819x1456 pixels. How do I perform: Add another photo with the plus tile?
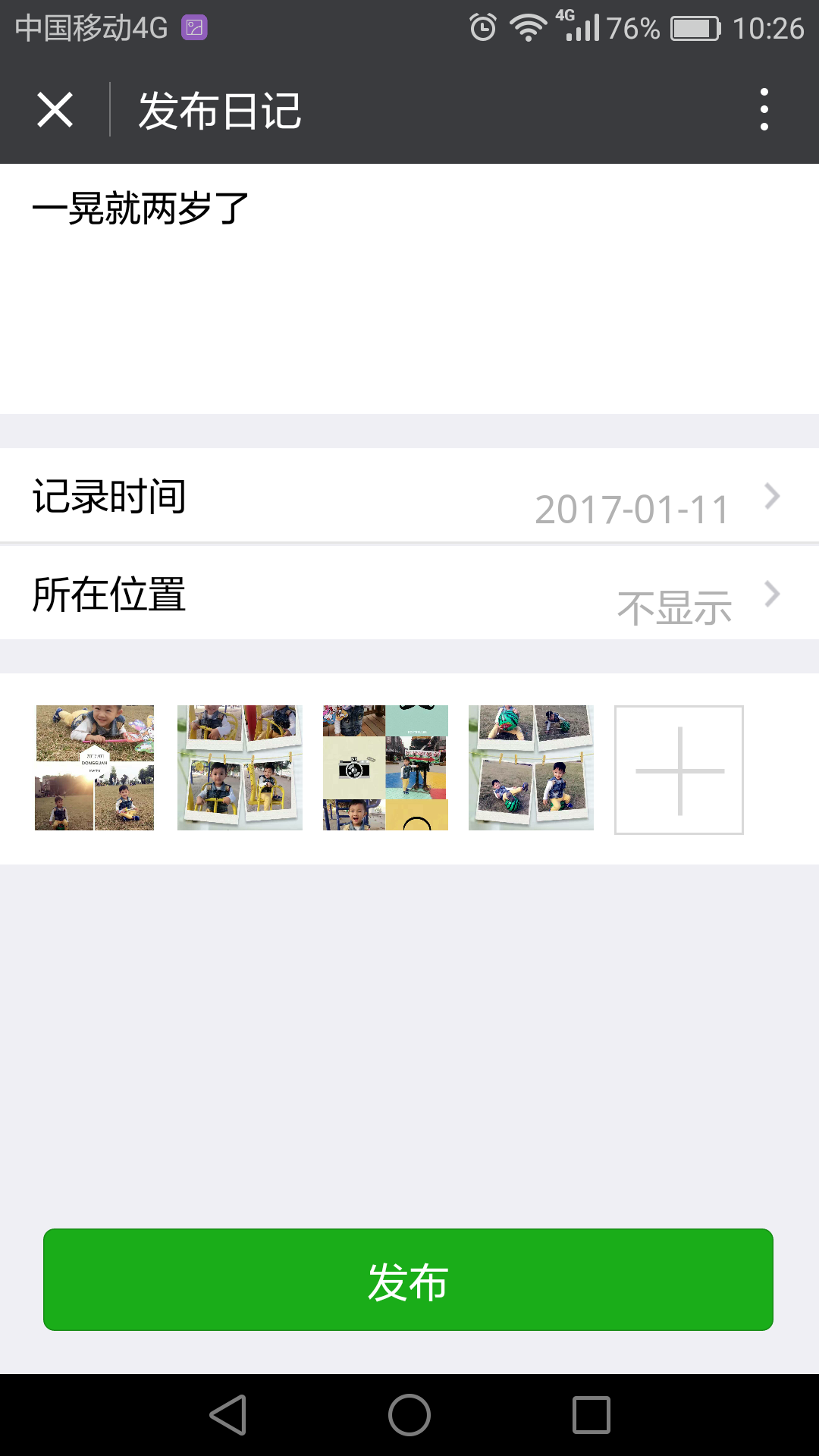[679, 770]
